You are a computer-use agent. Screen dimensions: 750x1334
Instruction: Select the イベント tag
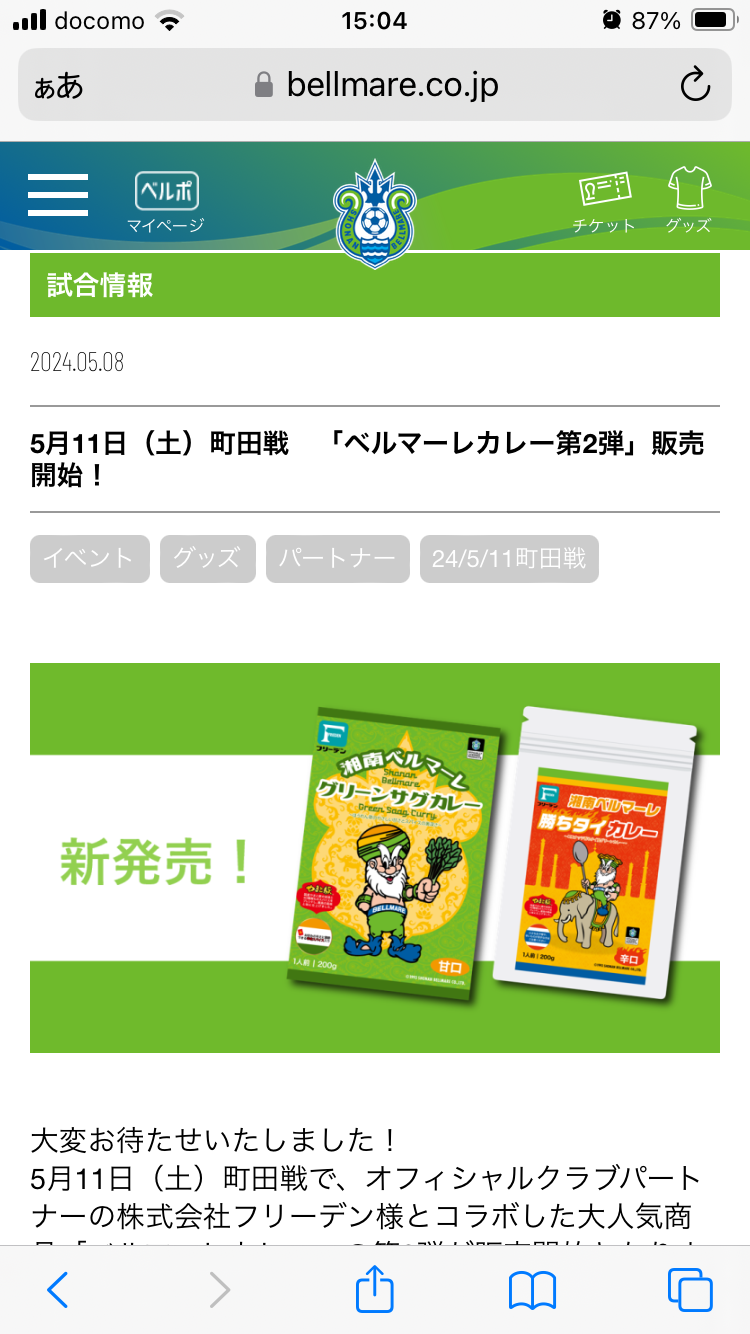coord(90,558)
